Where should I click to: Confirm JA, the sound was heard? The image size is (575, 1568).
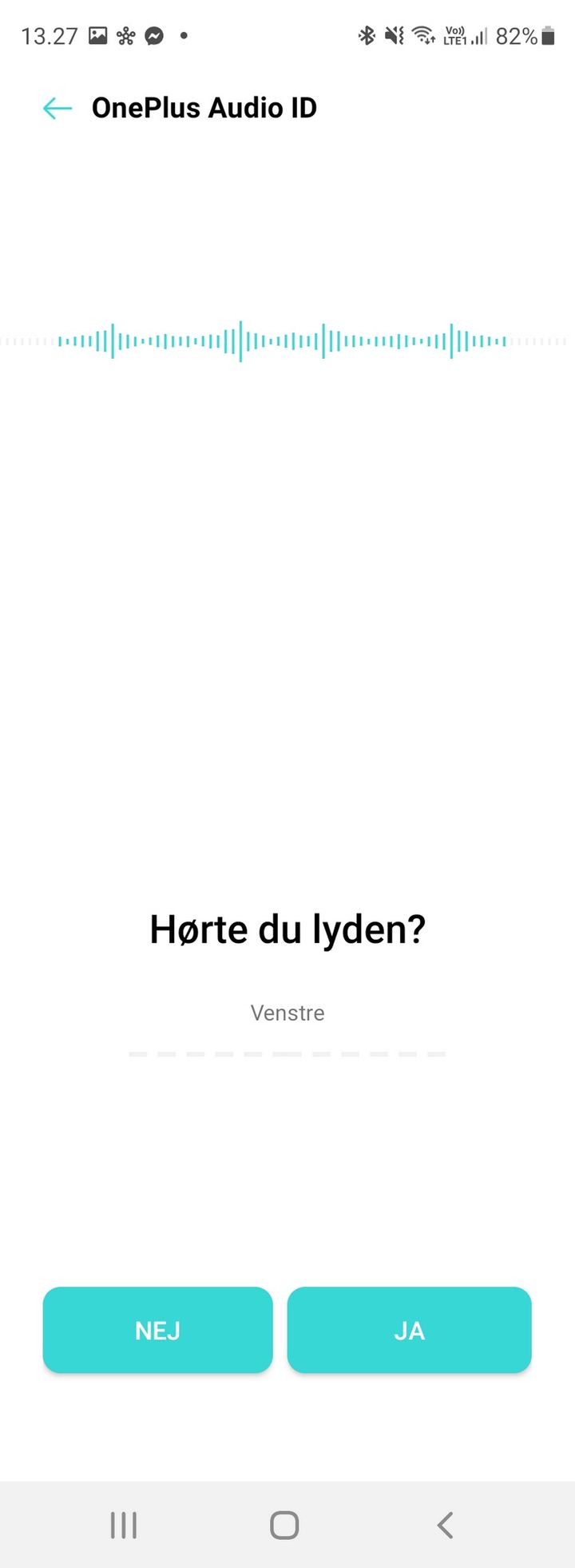pos(409,1330)
